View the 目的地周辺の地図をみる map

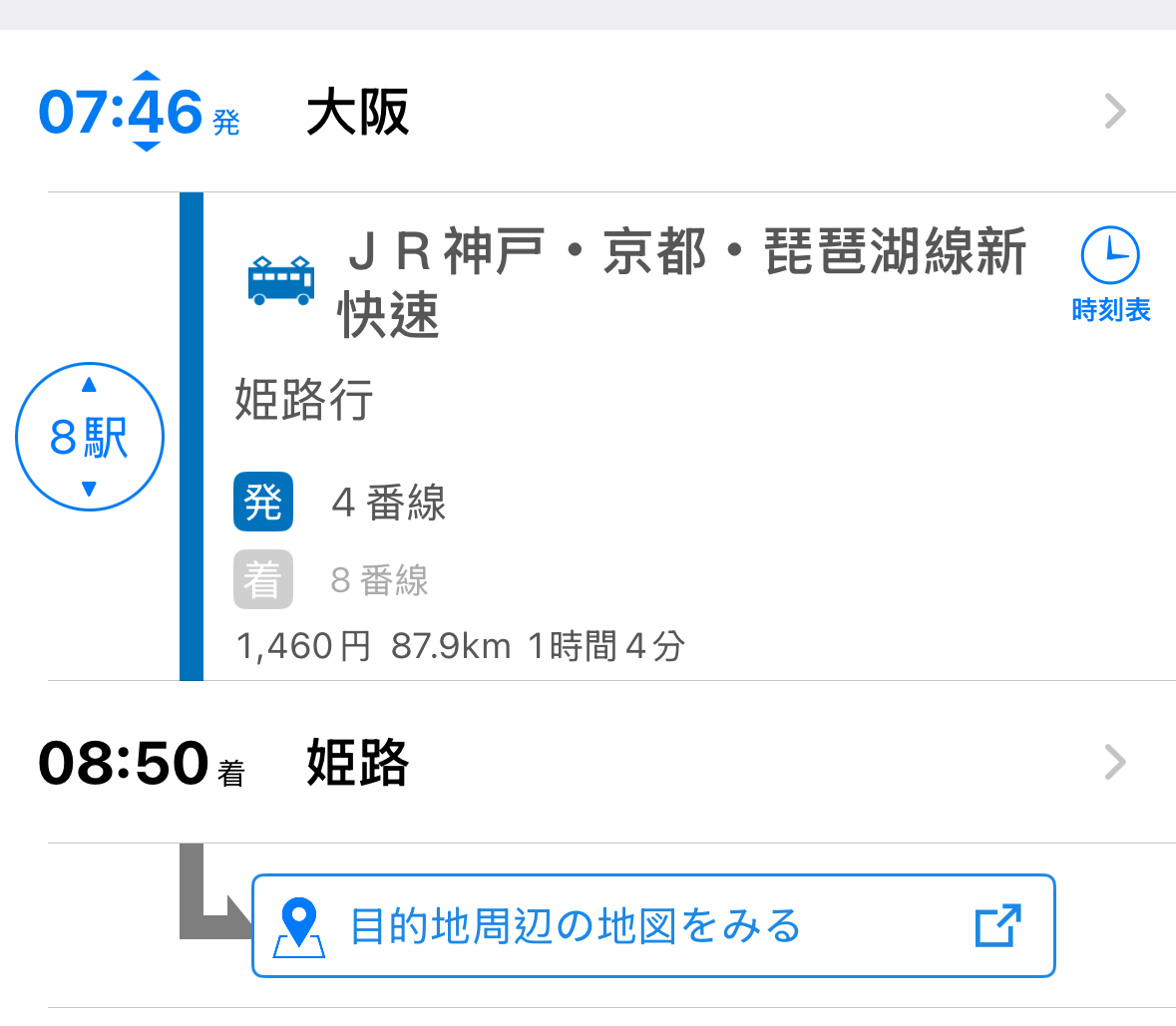tap(652, 925)
